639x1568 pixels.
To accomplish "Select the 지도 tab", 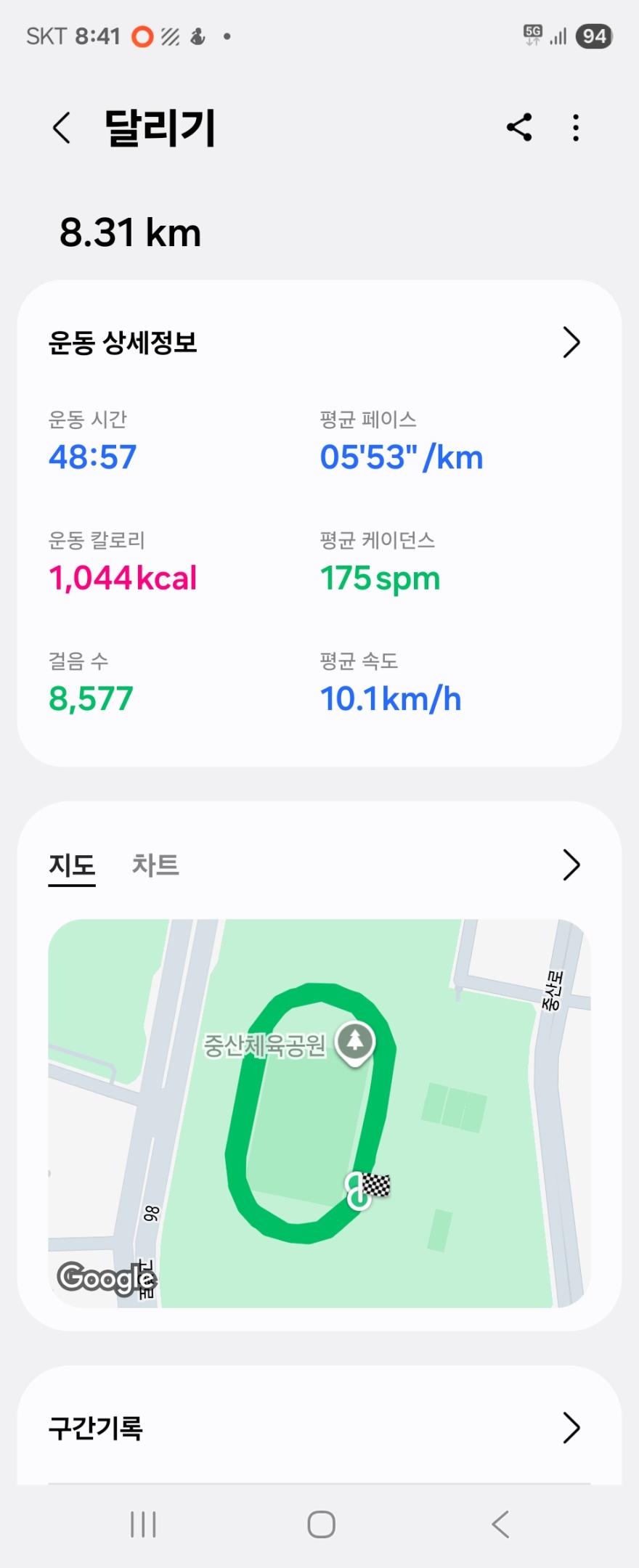I will coord(72,865).
